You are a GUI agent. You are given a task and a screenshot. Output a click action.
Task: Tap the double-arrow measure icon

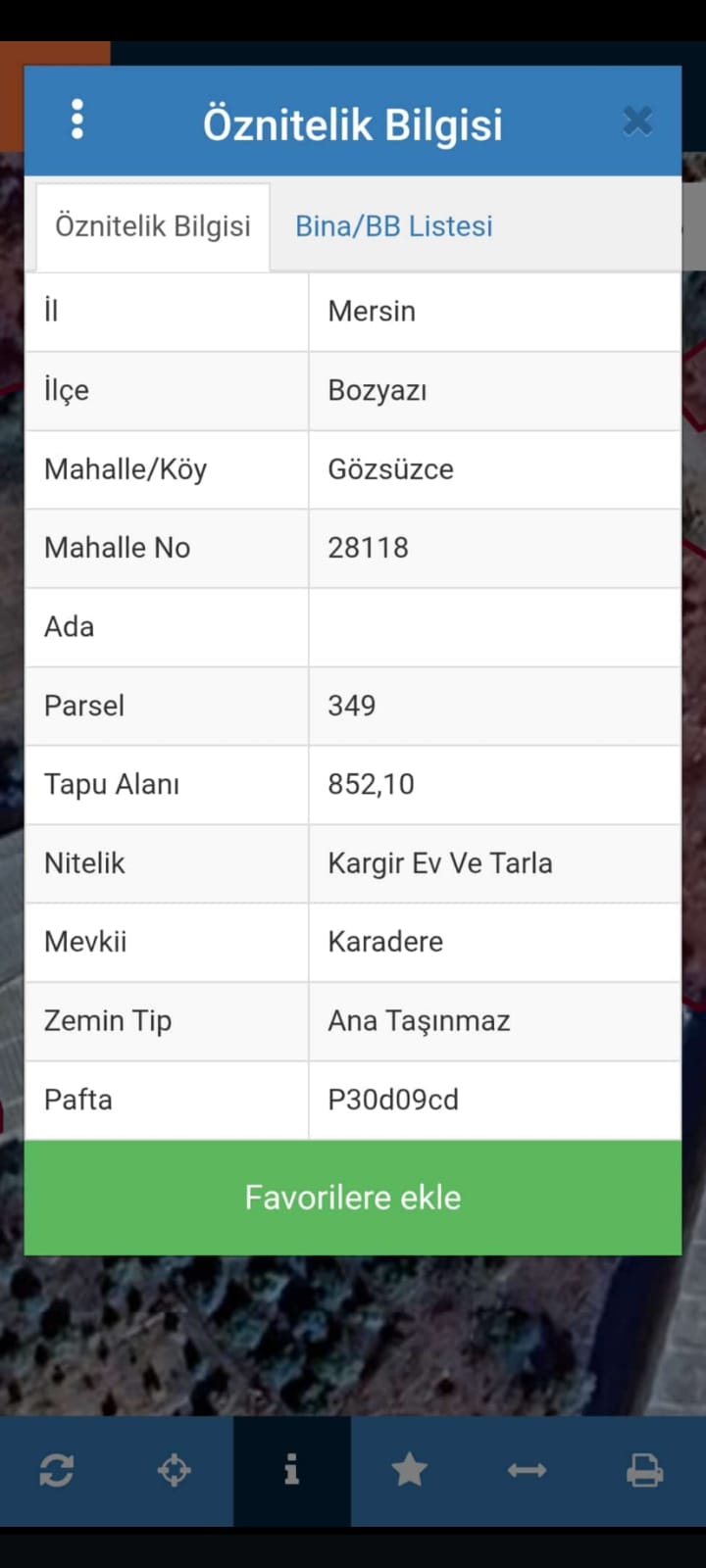527,1470
